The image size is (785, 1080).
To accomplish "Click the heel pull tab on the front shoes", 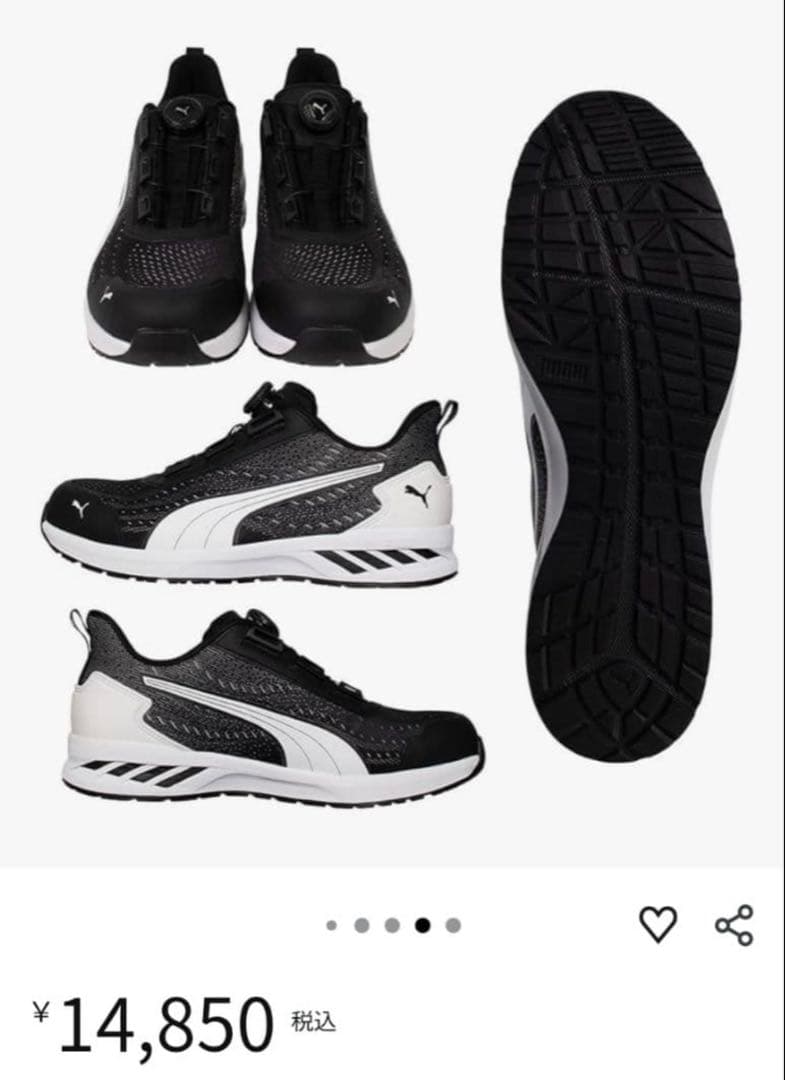I will point(193,50).
